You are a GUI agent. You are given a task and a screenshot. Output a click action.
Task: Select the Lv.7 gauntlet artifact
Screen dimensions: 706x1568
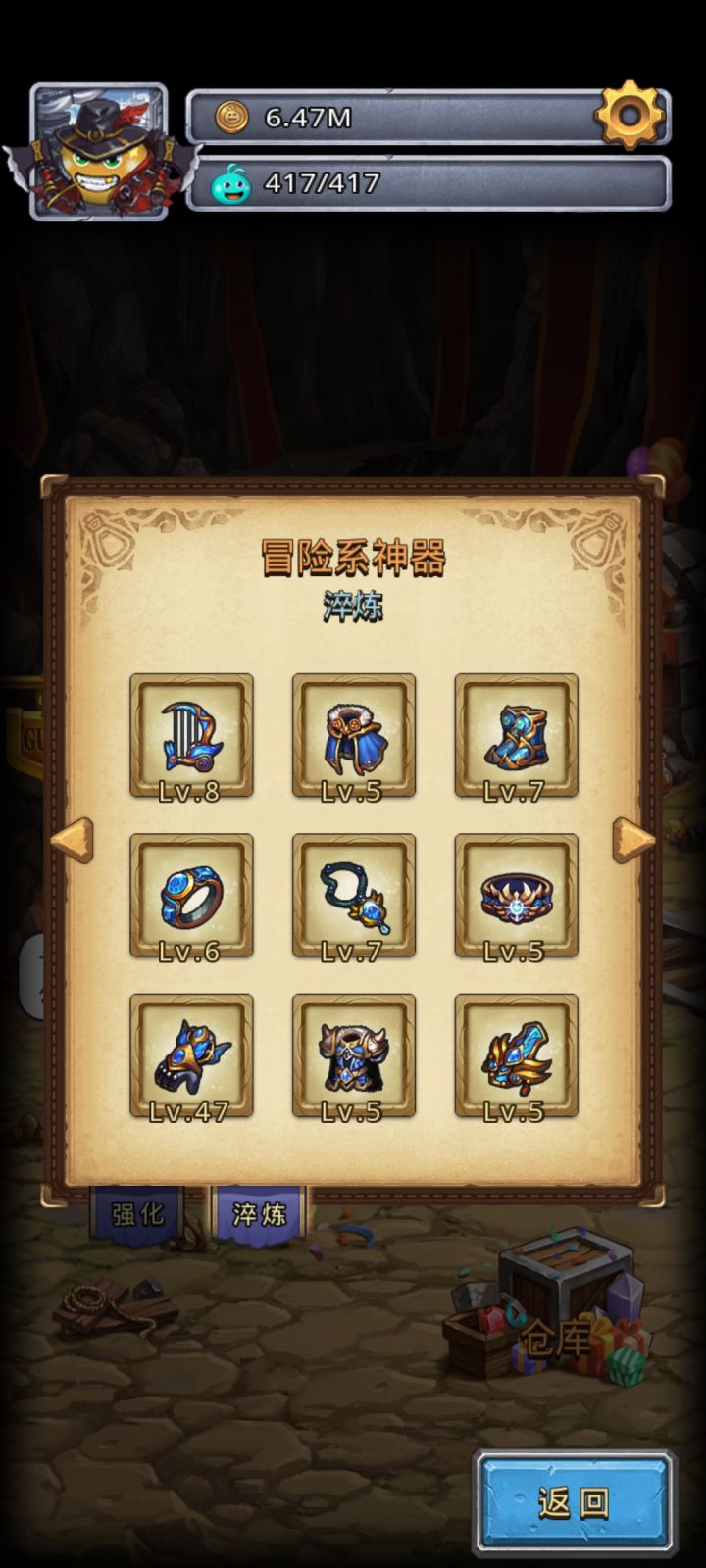[514, 735]
